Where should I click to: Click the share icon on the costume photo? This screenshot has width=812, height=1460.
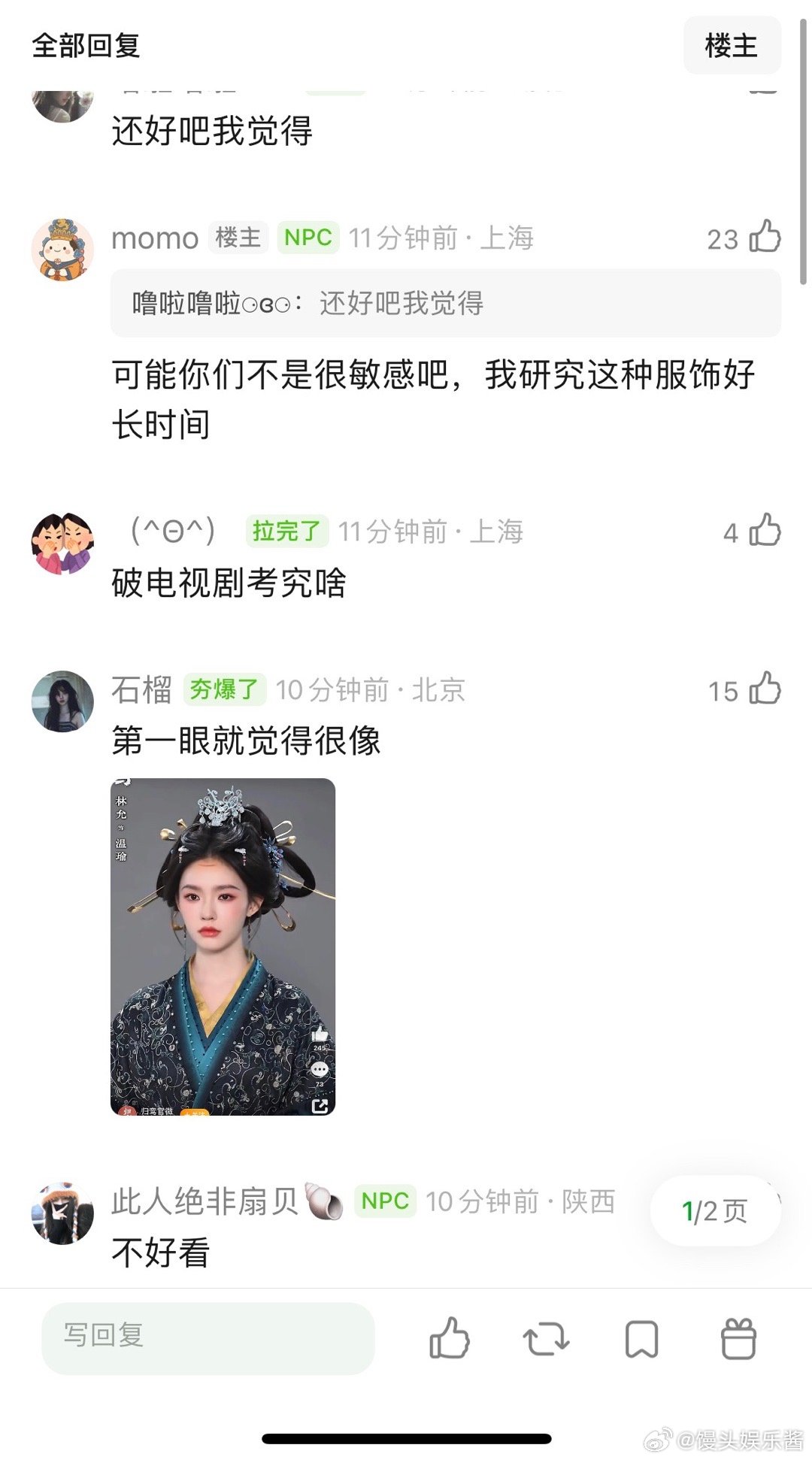(323, 1104)
